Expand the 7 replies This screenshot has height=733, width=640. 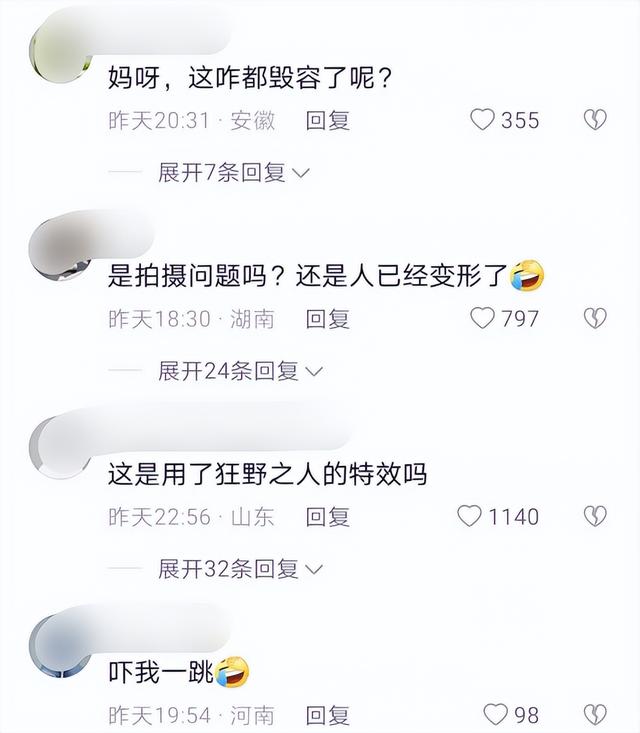pos(233,173)
